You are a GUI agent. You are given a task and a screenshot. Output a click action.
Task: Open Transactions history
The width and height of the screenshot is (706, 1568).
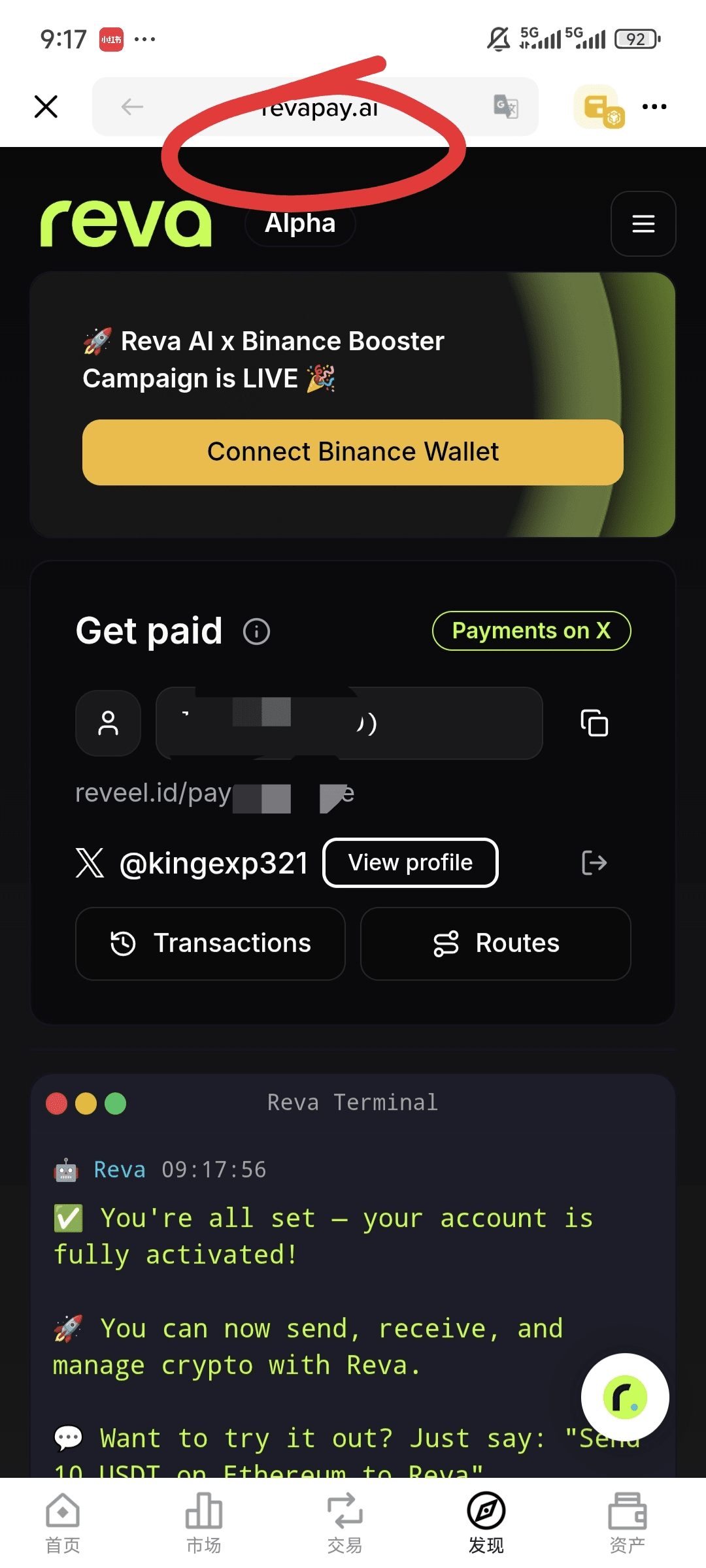[x=210, y=943]
